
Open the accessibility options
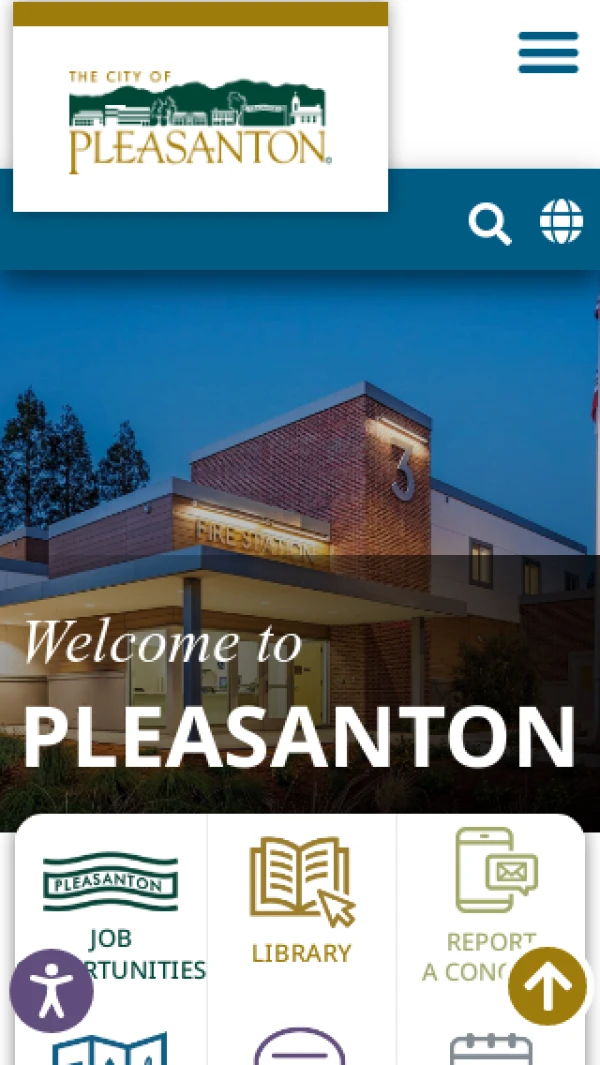51,990
